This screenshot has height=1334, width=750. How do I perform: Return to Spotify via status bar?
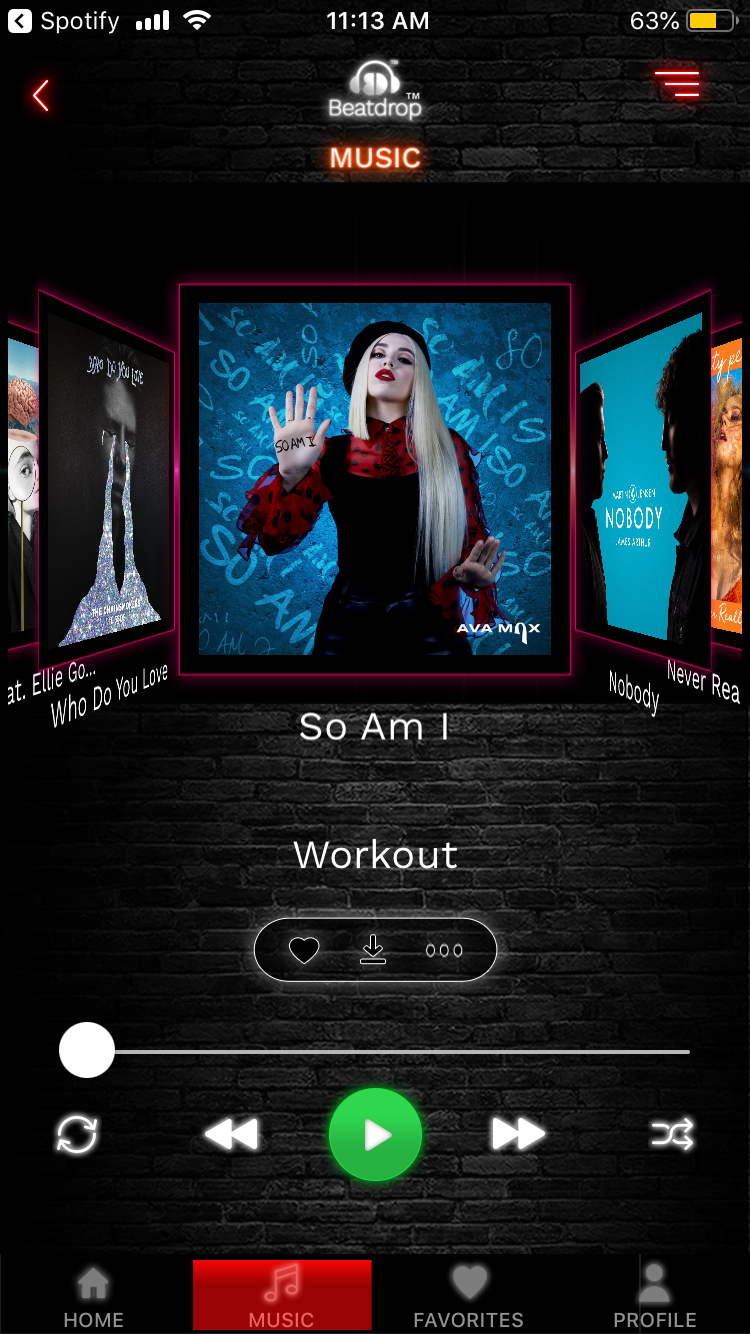(x=64, y=21)
